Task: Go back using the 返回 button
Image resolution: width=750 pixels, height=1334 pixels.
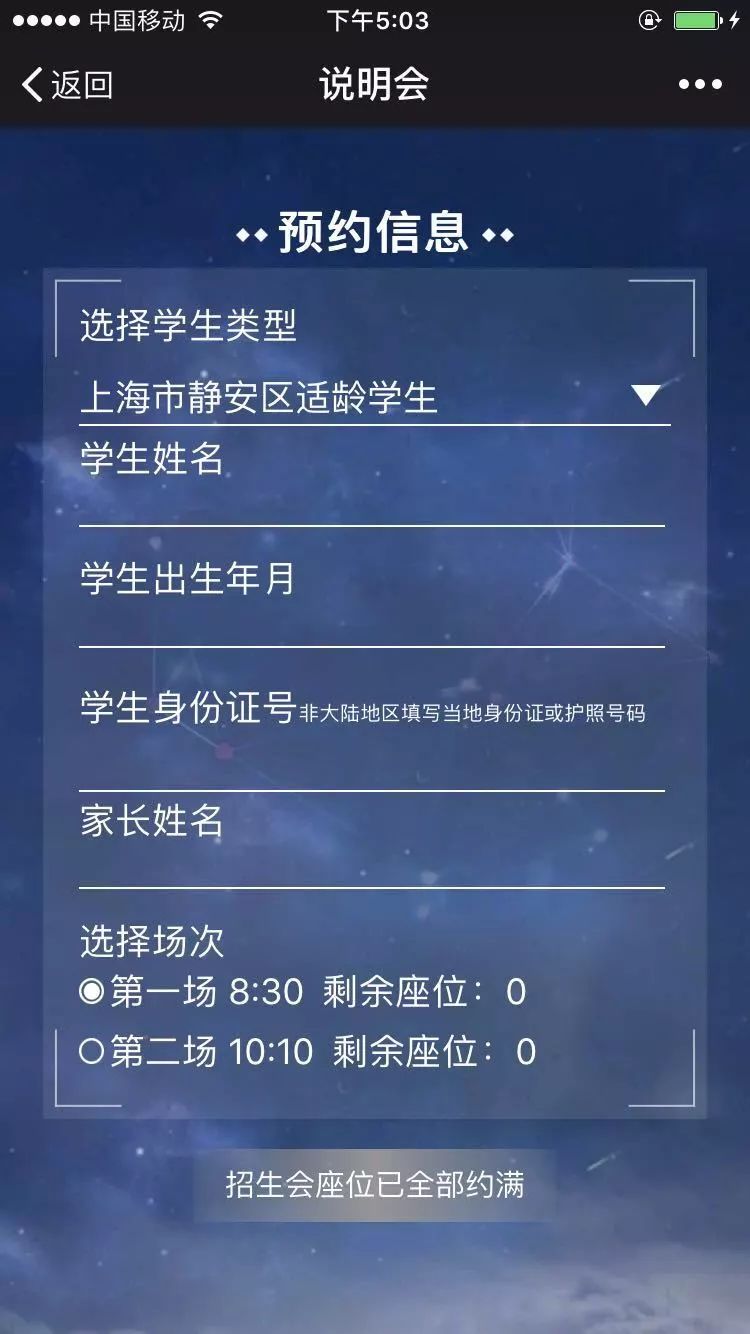Action: pos(67,85)
